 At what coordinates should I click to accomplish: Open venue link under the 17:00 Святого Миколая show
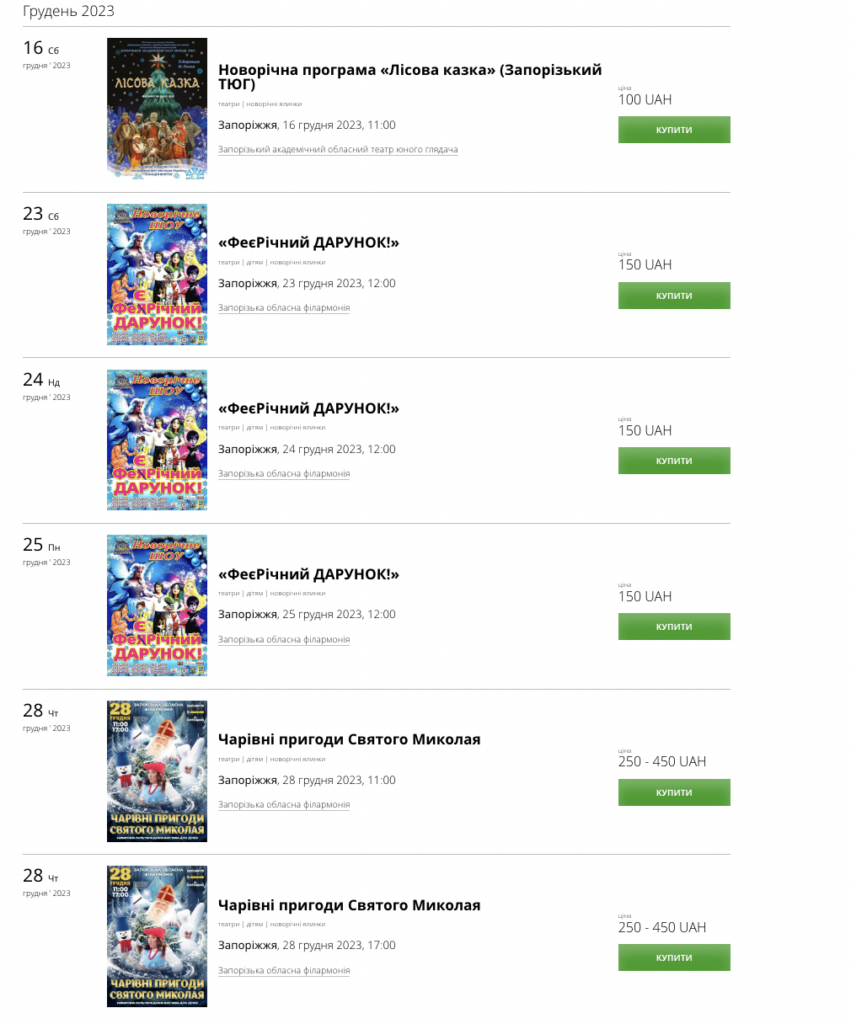[x=284, y=971]
